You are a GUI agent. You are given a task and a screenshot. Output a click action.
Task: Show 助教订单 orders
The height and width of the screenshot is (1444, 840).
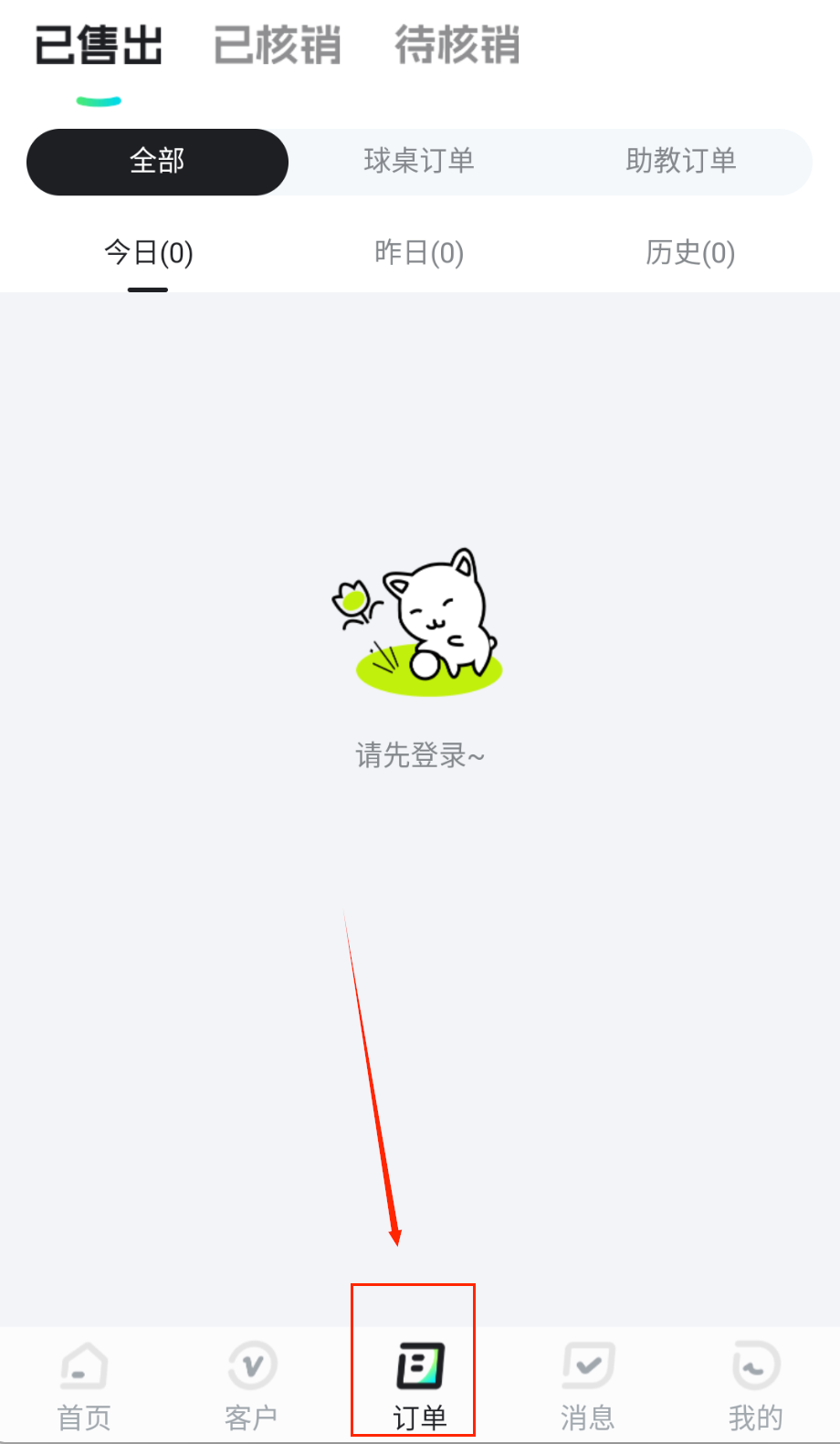(x=680, y=162)
